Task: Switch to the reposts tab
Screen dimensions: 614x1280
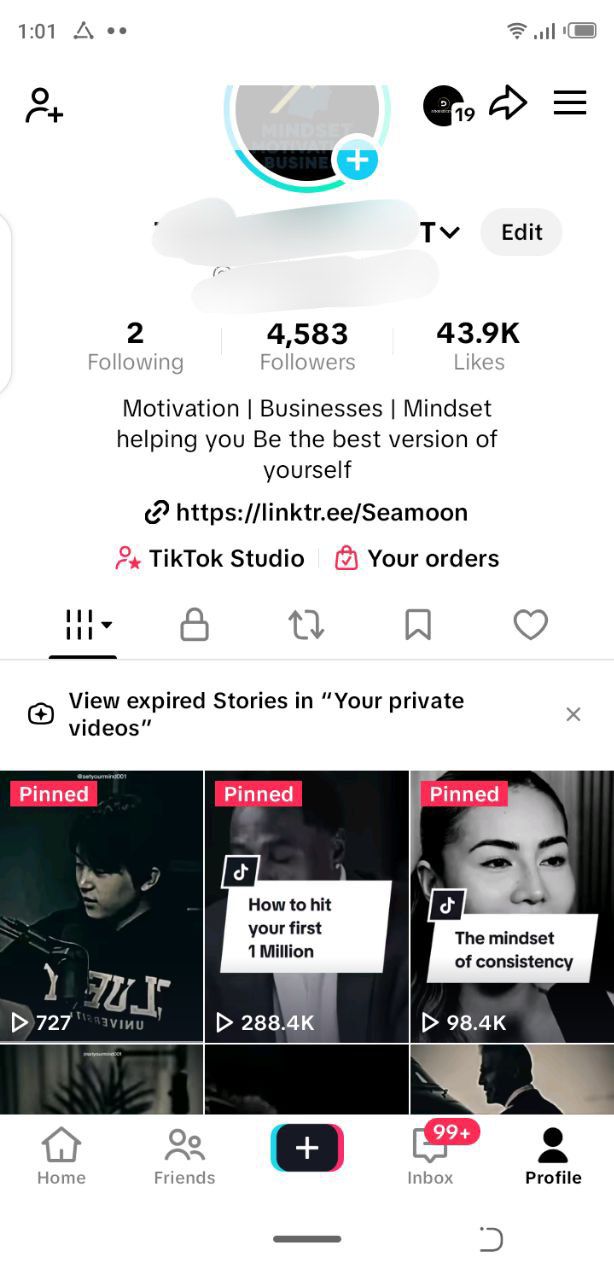Action: pyautogui.click(x=306, y=626)
